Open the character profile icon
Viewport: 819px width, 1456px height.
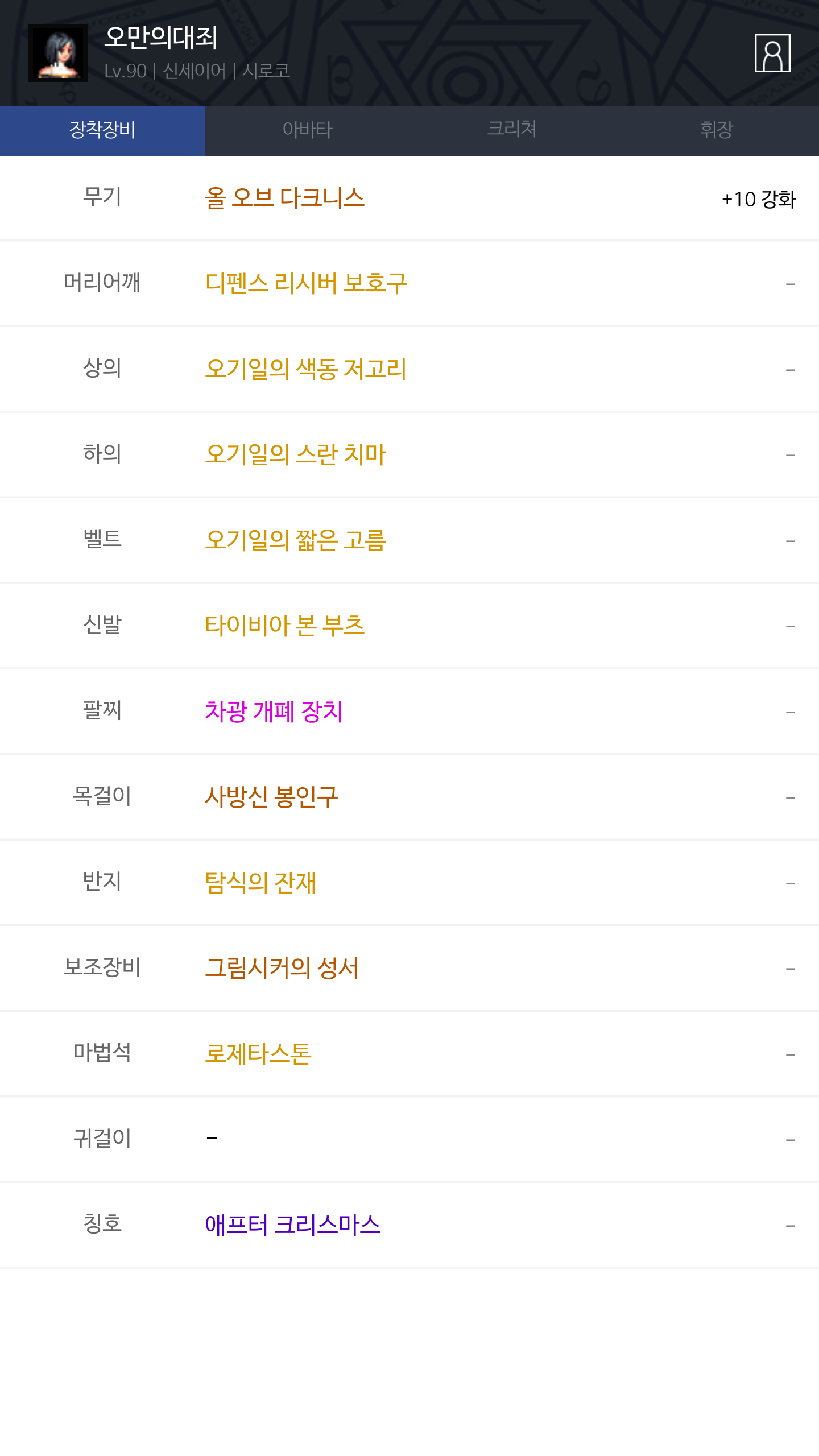coord(772,53)
